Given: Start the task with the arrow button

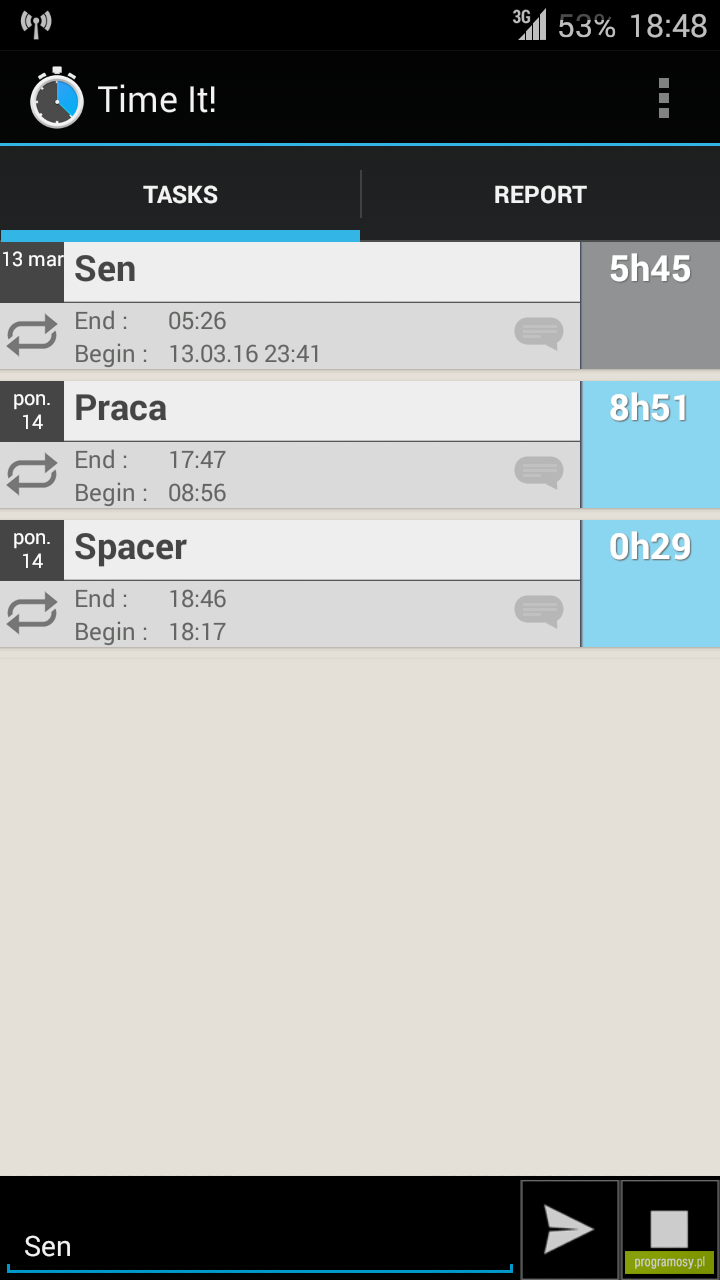Looking at the screenshot, I should coord(569,1229).
